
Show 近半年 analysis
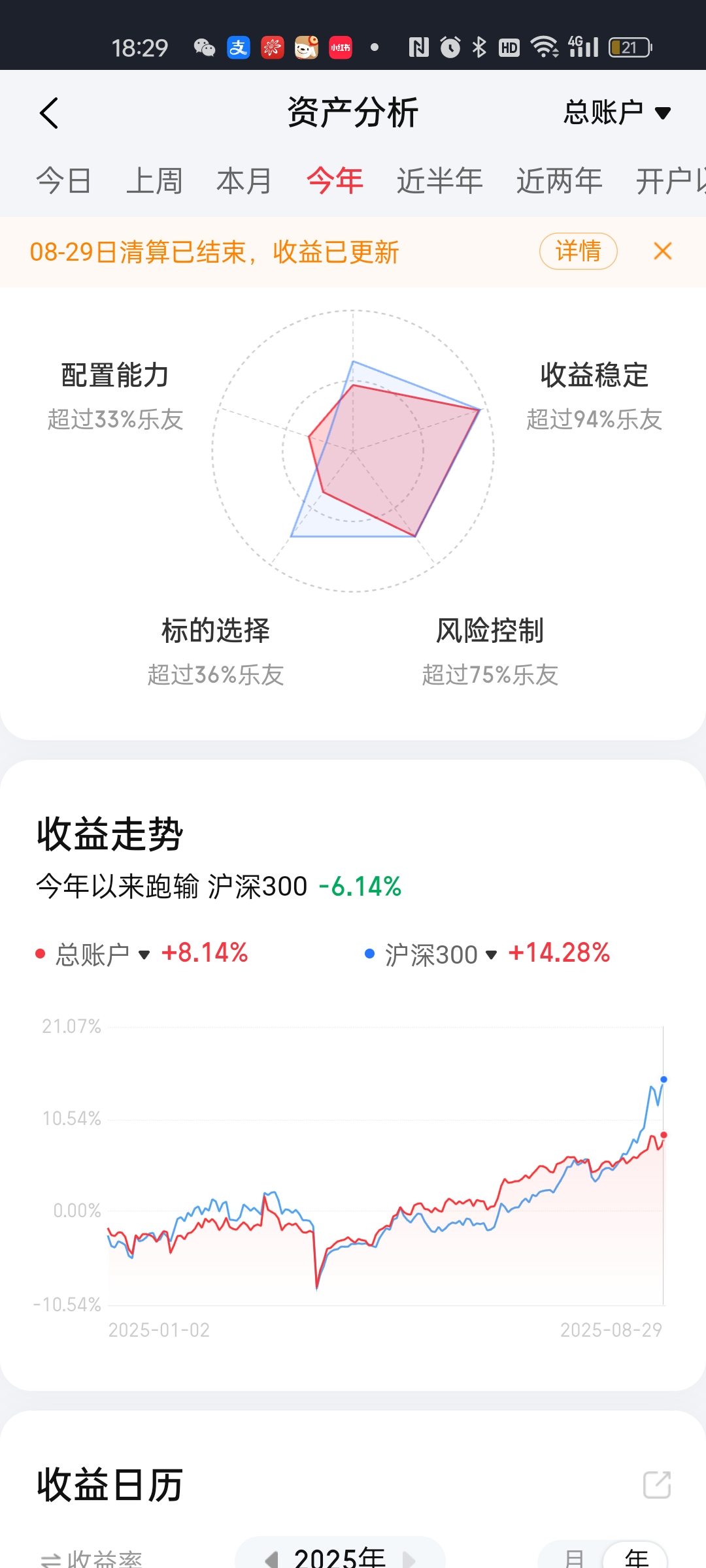pos(439,181)
